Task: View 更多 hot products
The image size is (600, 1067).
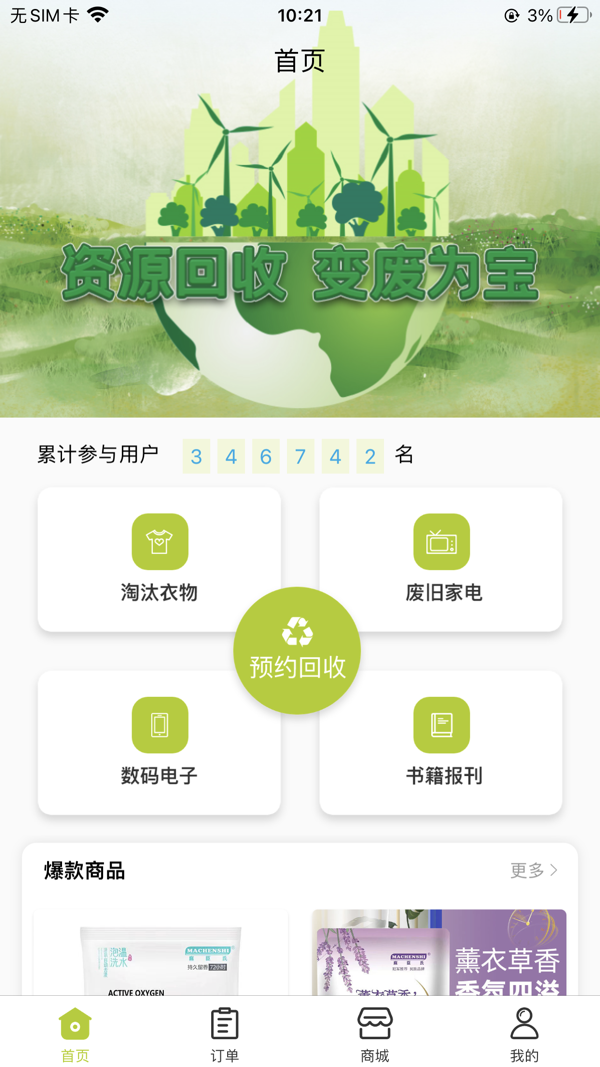Action: pos(534,870)
